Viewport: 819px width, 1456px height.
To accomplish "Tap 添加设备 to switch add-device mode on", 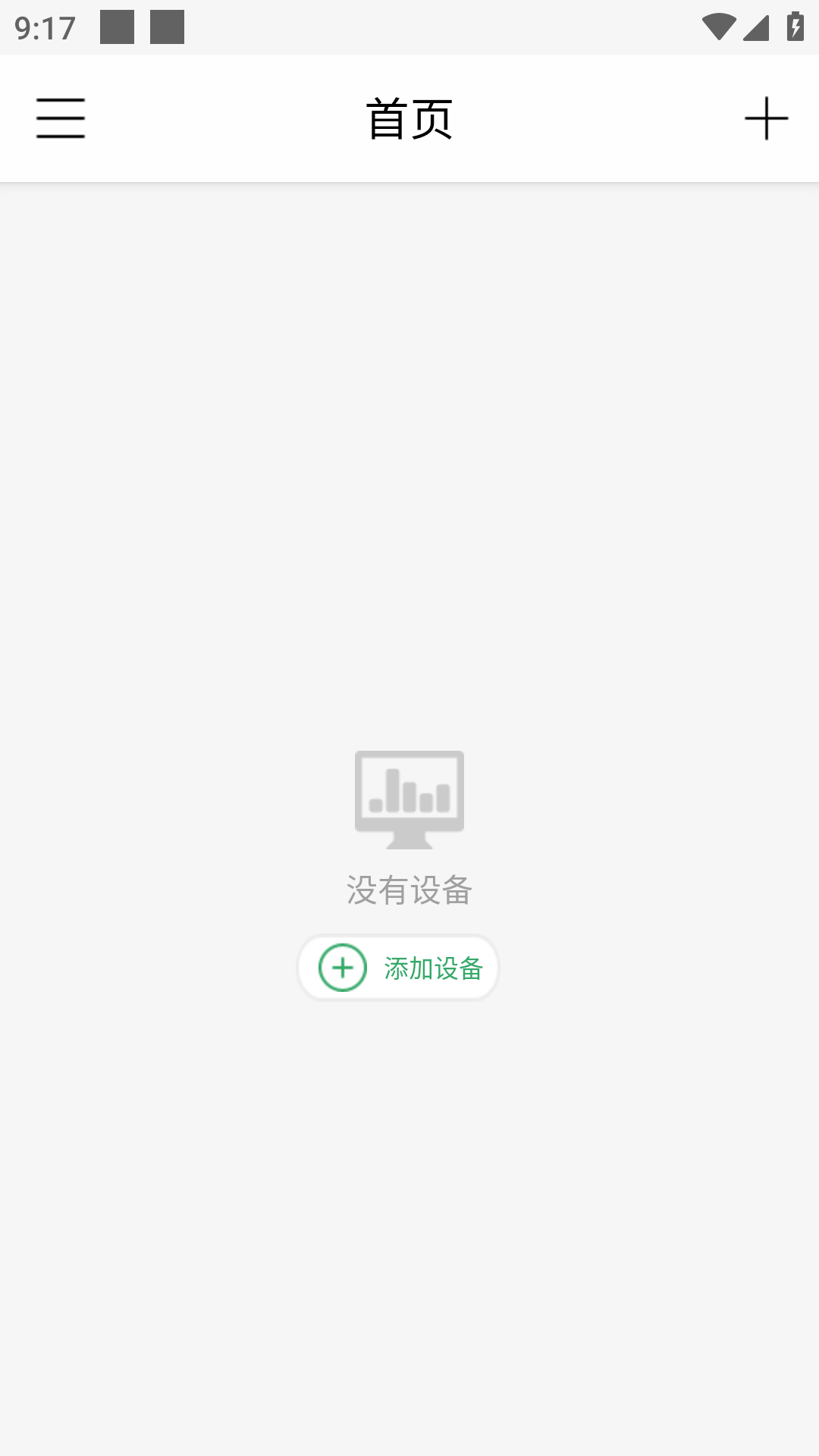I will click(433, 968).
